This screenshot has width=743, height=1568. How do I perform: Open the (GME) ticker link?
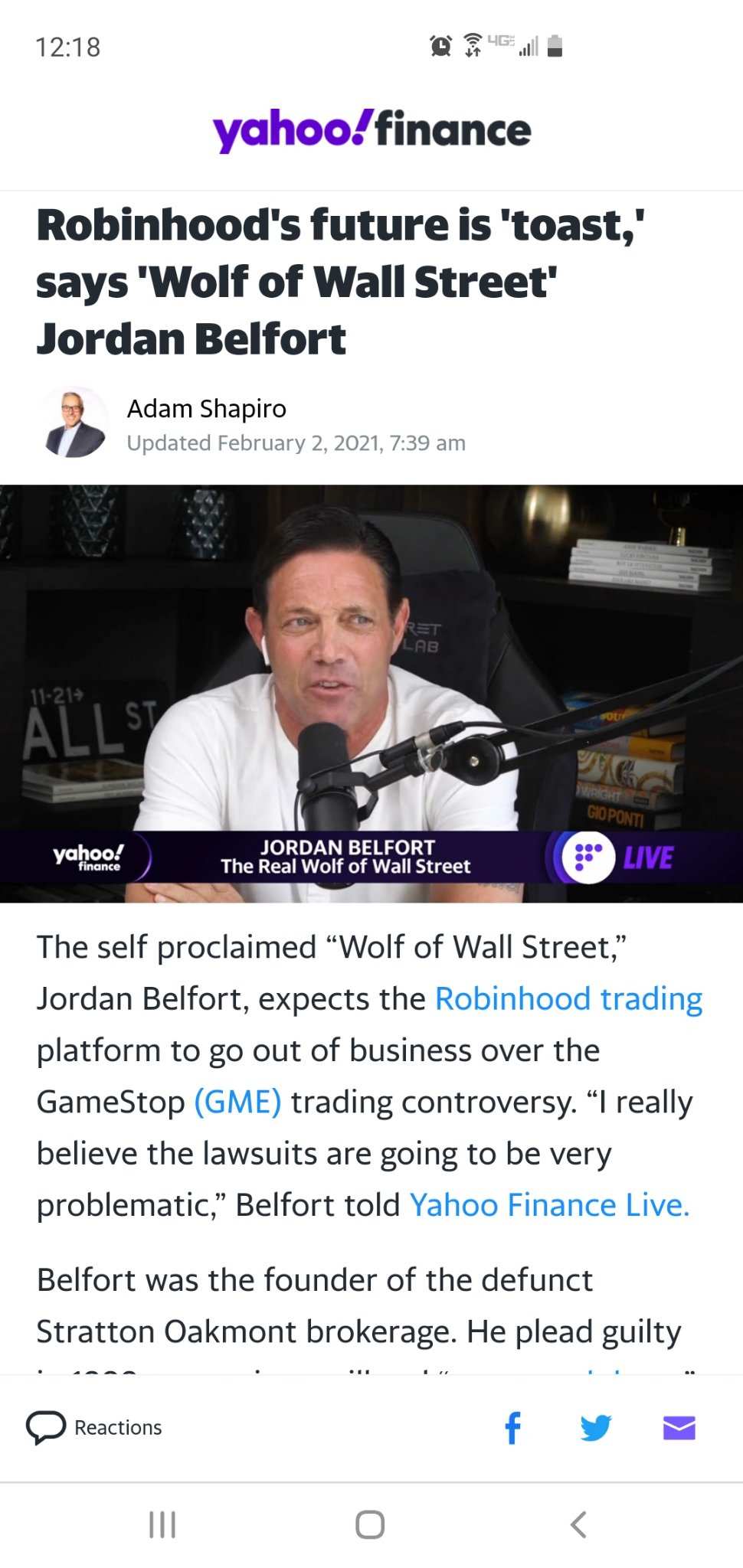(237, 1102)
